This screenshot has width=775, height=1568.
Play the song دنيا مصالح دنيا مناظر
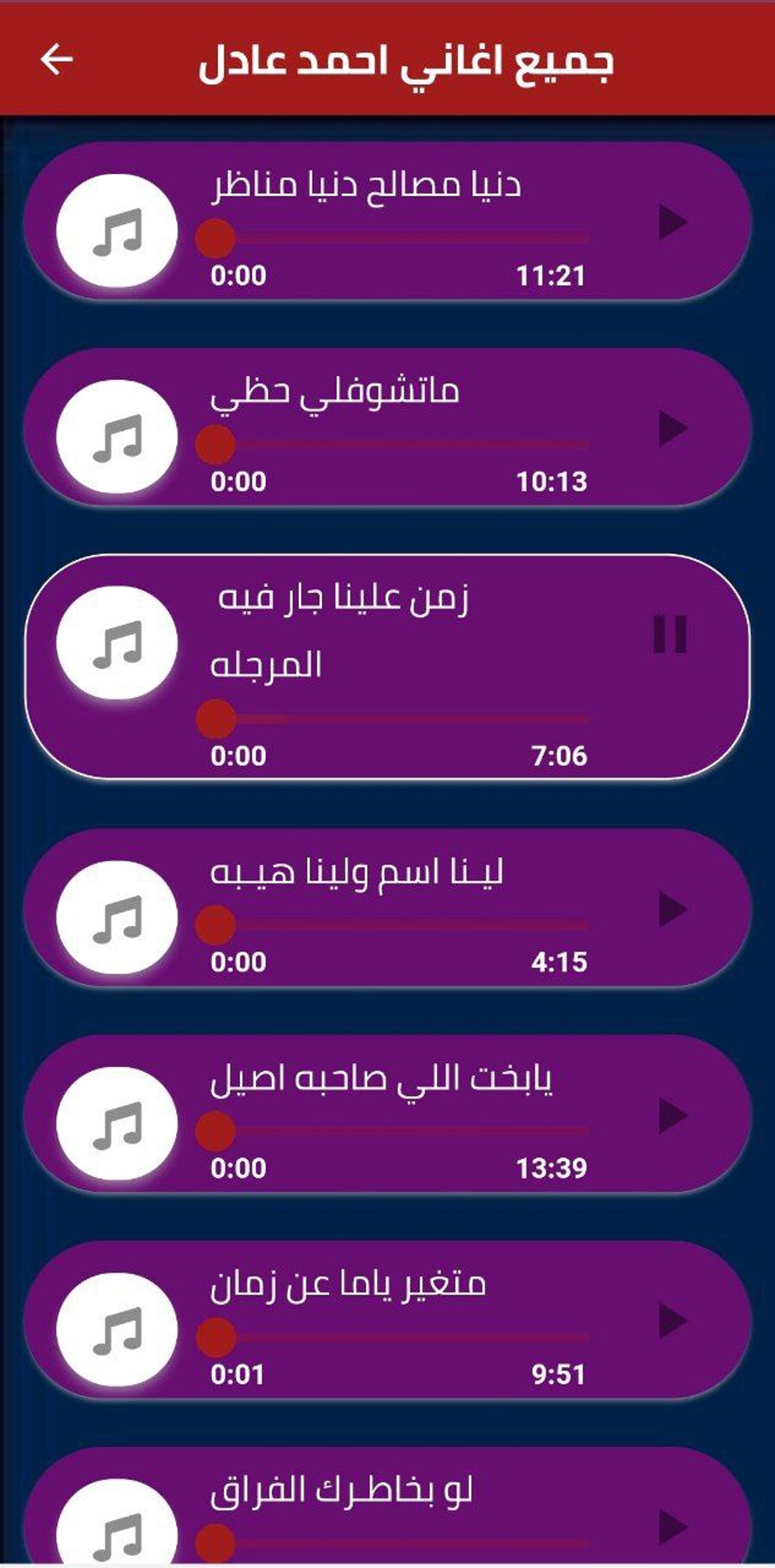coord(672,223)
